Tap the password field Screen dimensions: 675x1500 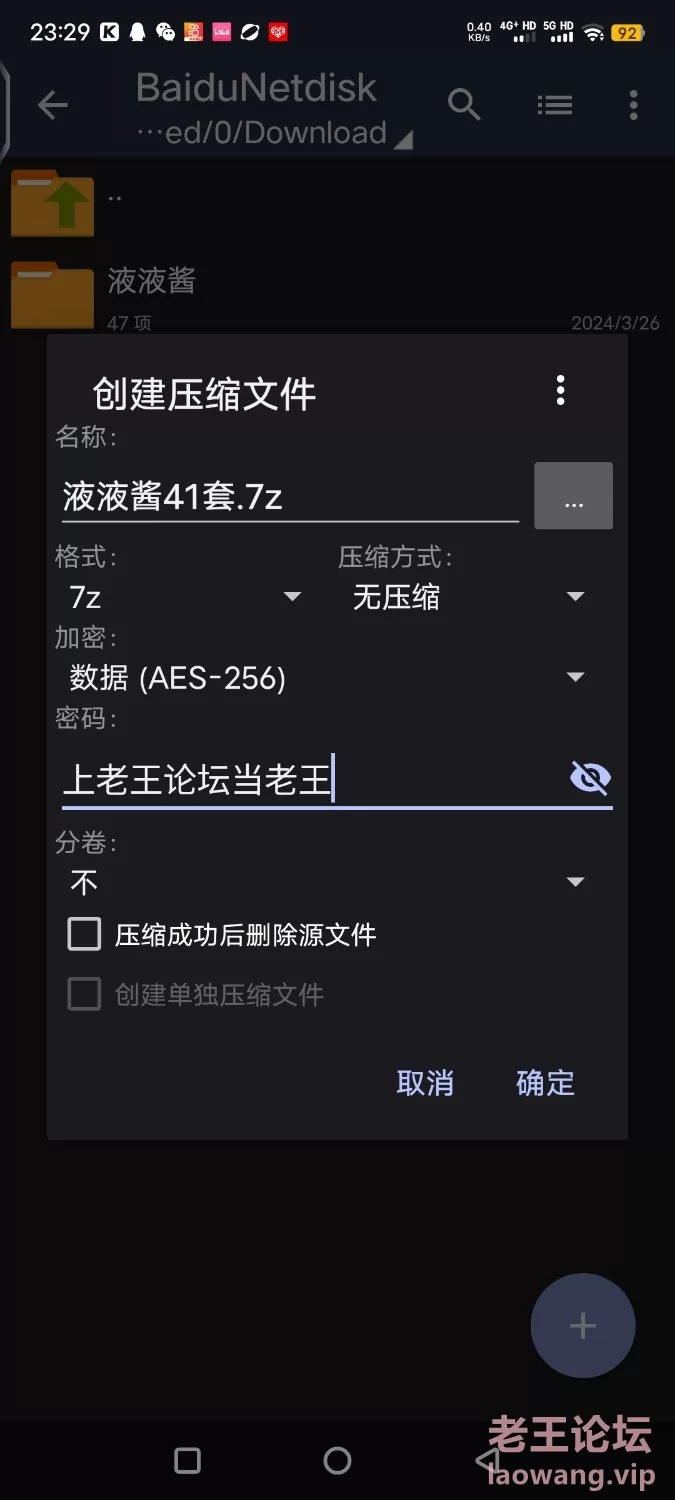[310, 779]
